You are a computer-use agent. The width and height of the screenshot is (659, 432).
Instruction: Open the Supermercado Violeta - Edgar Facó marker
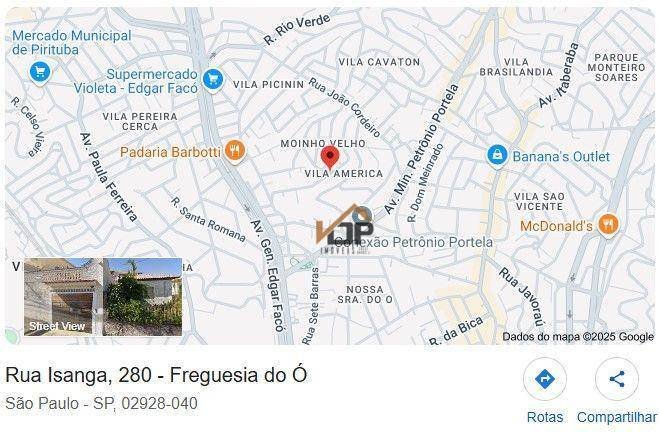tap(212, 79)
